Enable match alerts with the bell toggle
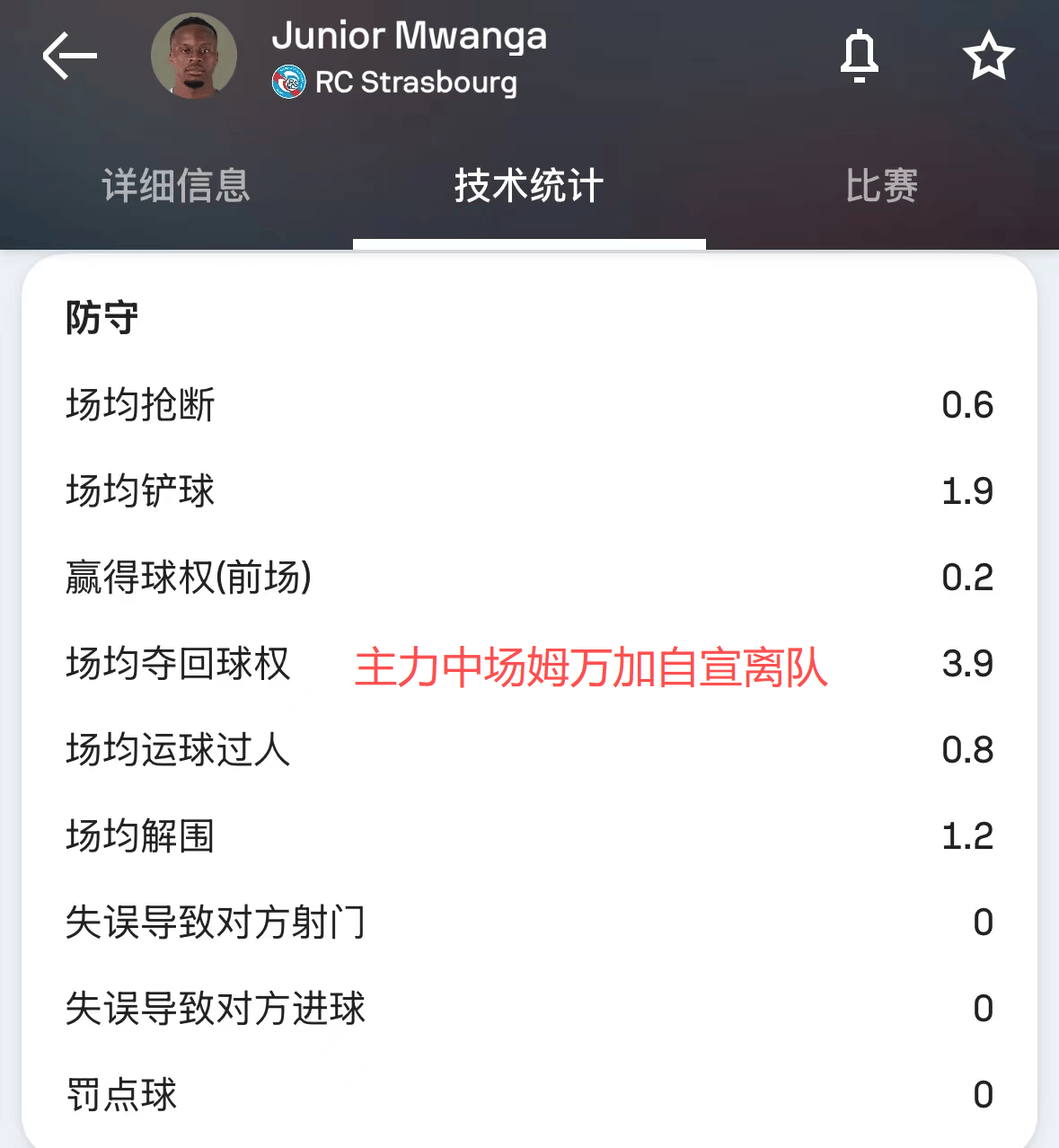The height and width of the screenshot is (1148, 1059). click(859, 56)
